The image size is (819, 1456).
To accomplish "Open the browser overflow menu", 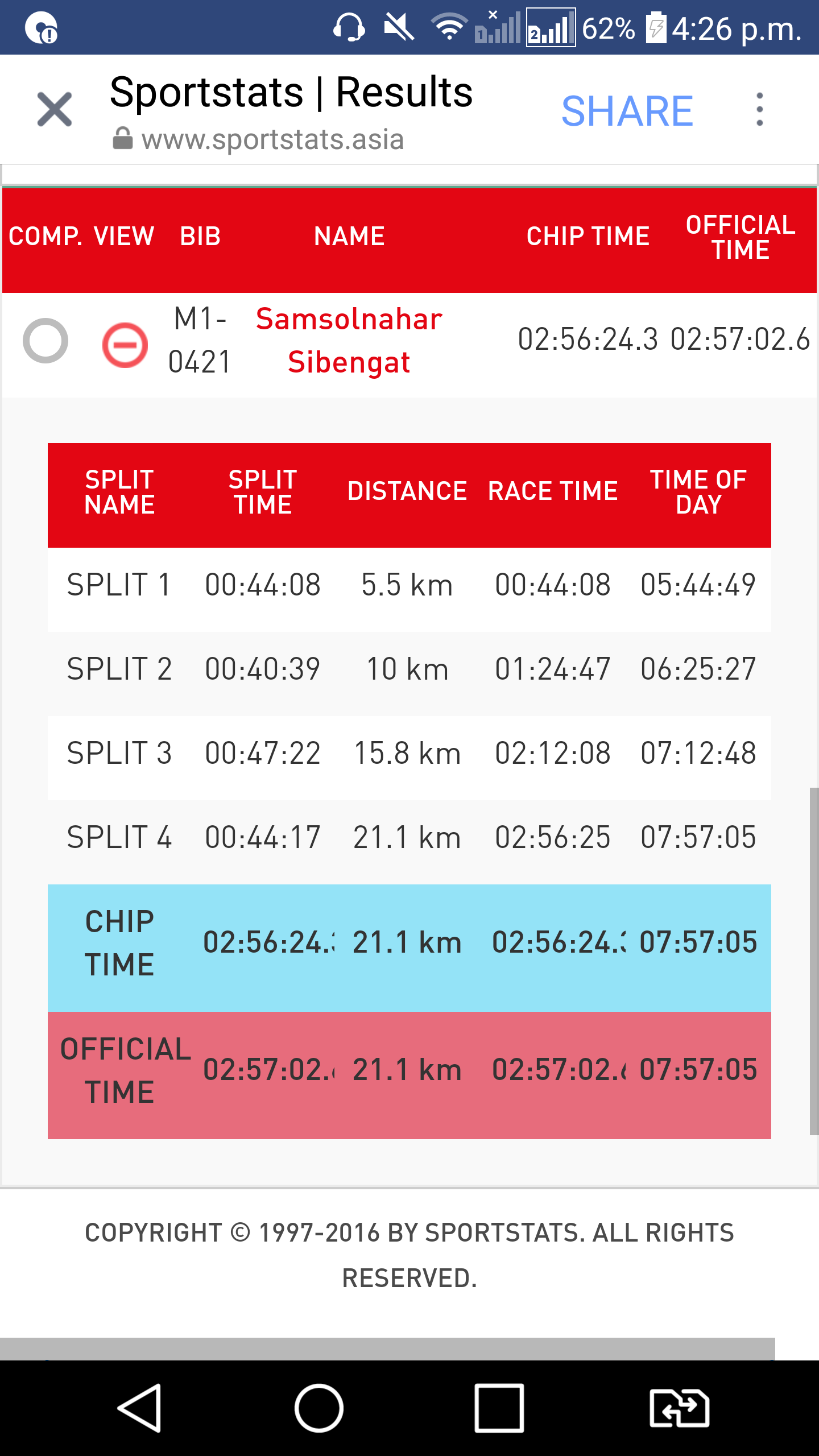I will tap(760, 109).
